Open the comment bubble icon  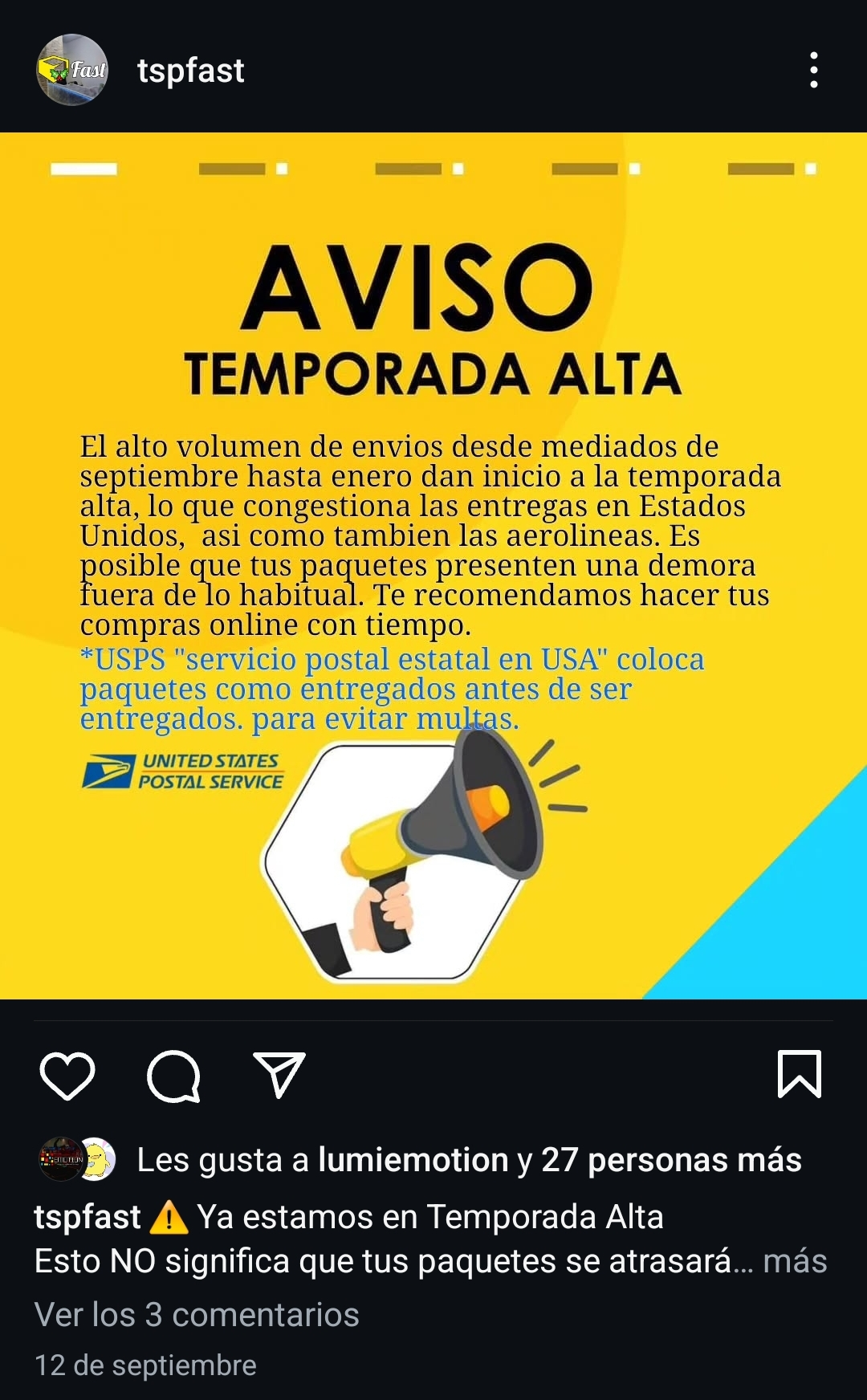(x=173, y=1076)
